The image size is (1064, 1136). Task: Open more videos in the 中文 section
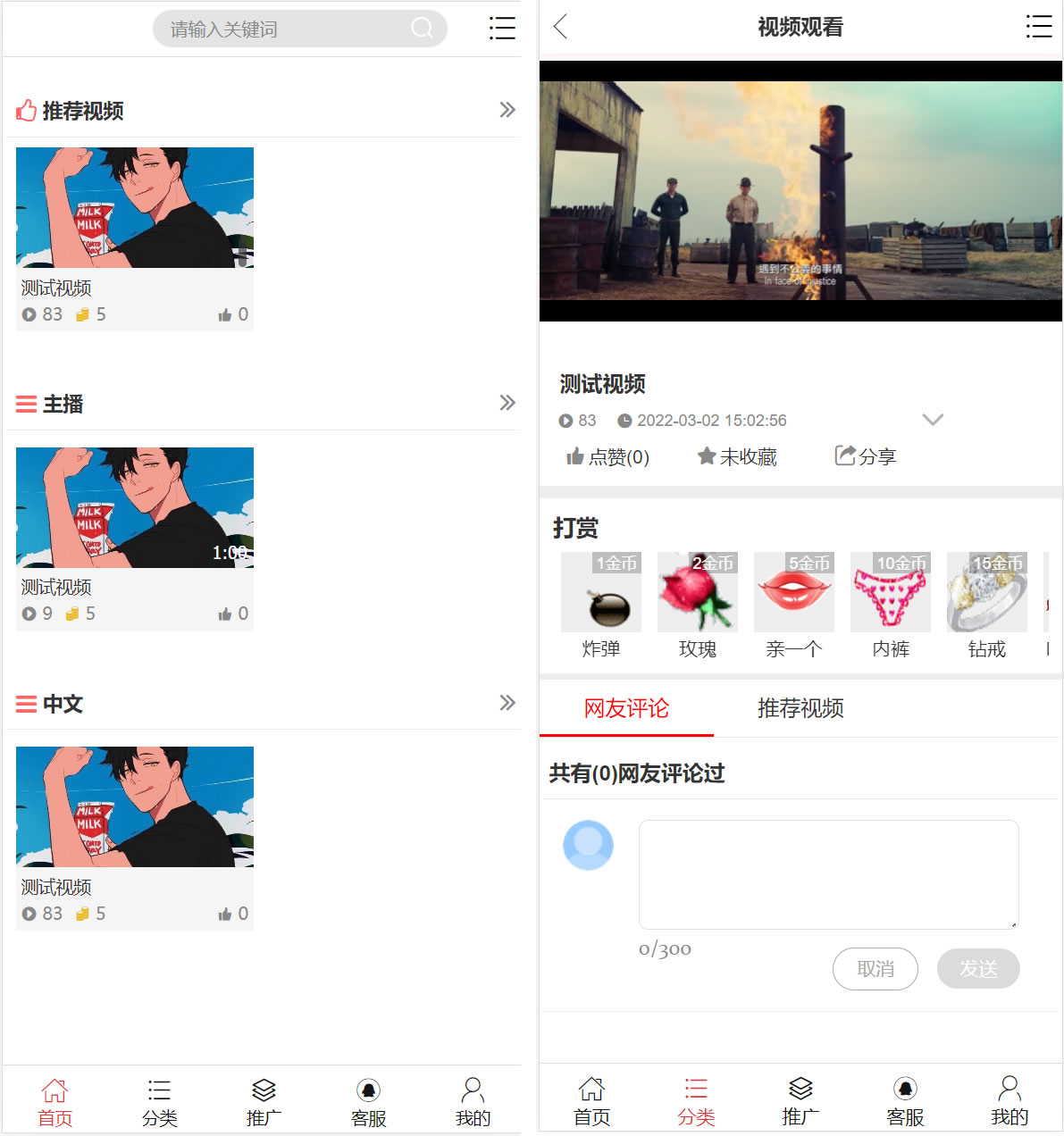coord(507,703)
